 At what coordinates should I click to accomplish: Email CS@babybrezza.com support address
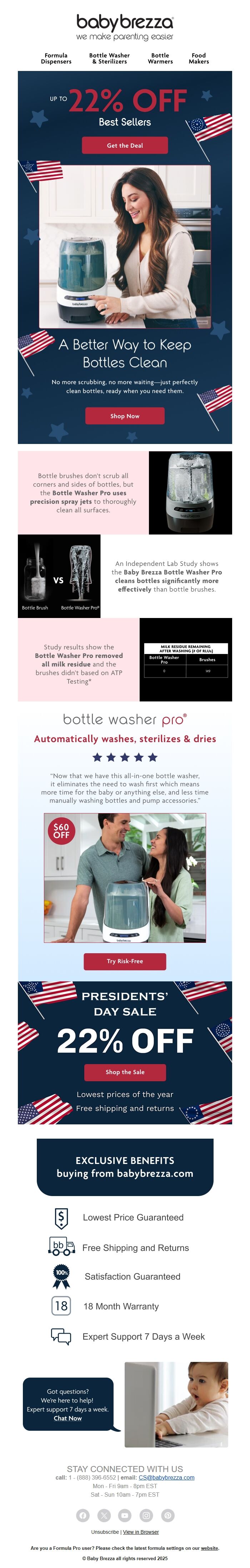click(166, 1477)
